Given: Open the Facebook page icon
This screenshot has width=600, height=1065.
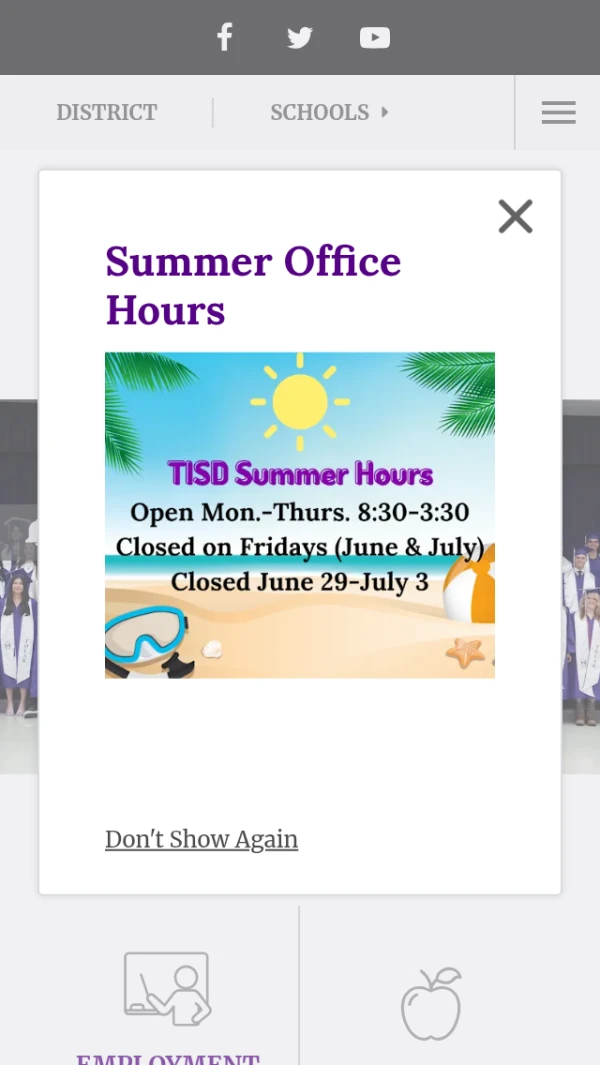Looking at the screenshot, I should (x=225, y=37).
